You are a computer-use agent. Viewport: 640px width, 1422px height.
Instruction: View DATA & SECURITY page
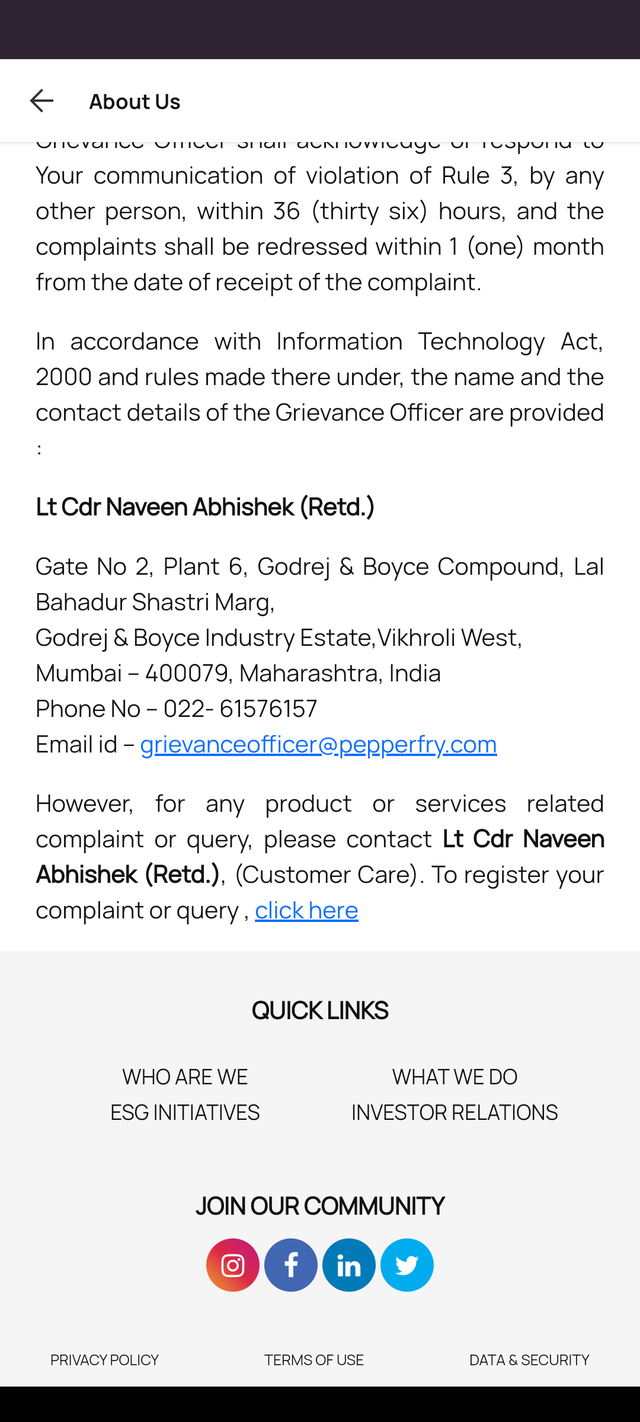(529, 1360)
